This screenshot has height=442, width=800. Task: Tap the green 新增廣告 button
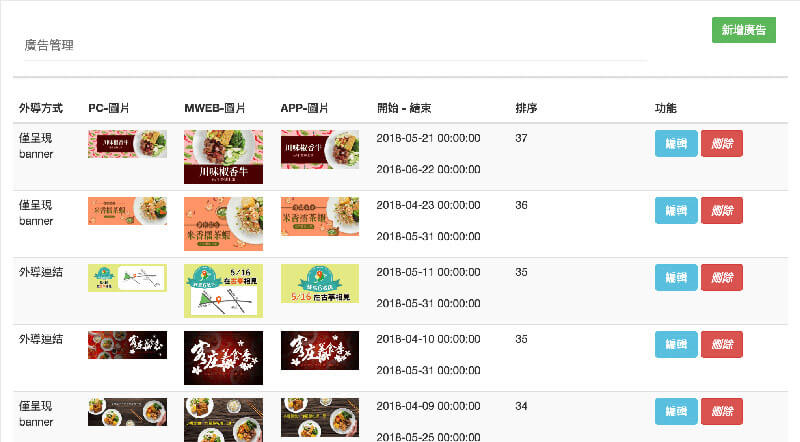(x=743, y=30)
